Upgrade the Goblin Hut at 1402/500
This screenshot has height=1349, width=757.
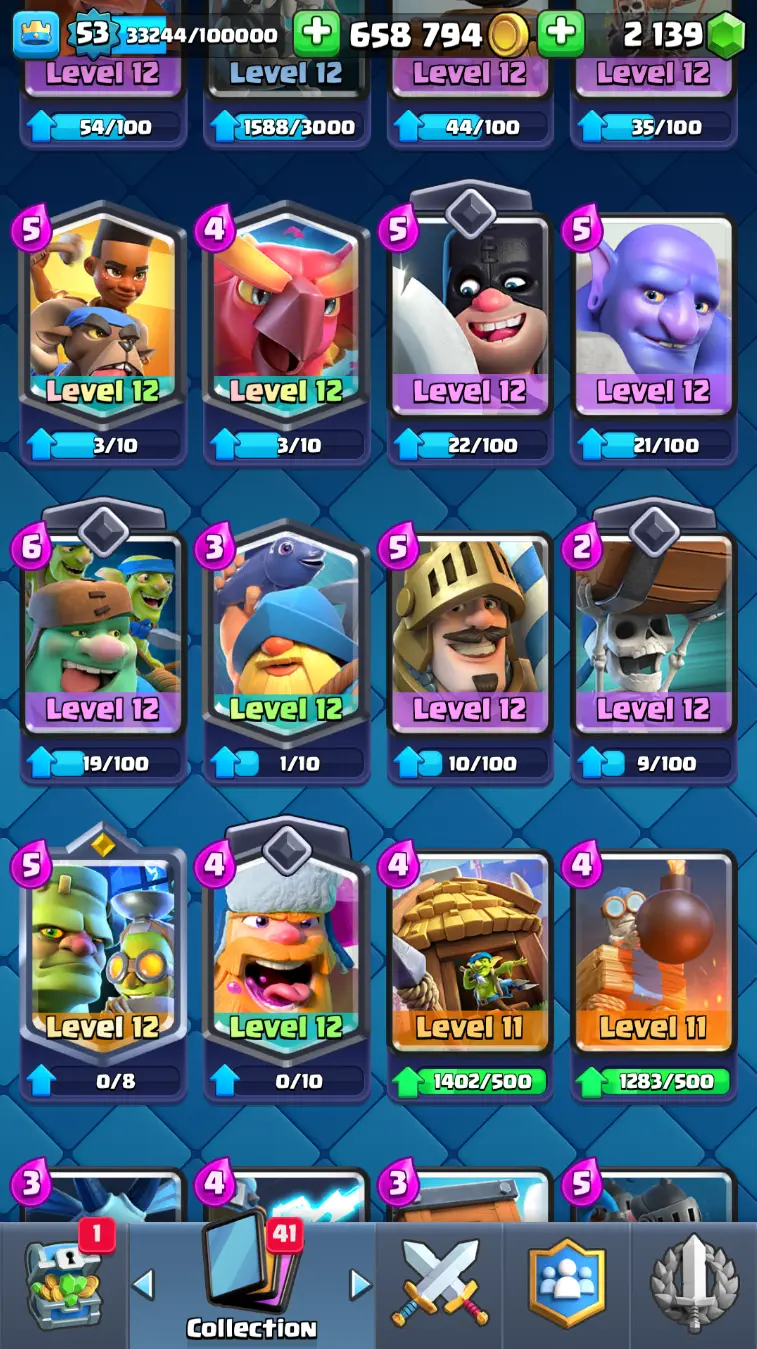pos(470,1081)
